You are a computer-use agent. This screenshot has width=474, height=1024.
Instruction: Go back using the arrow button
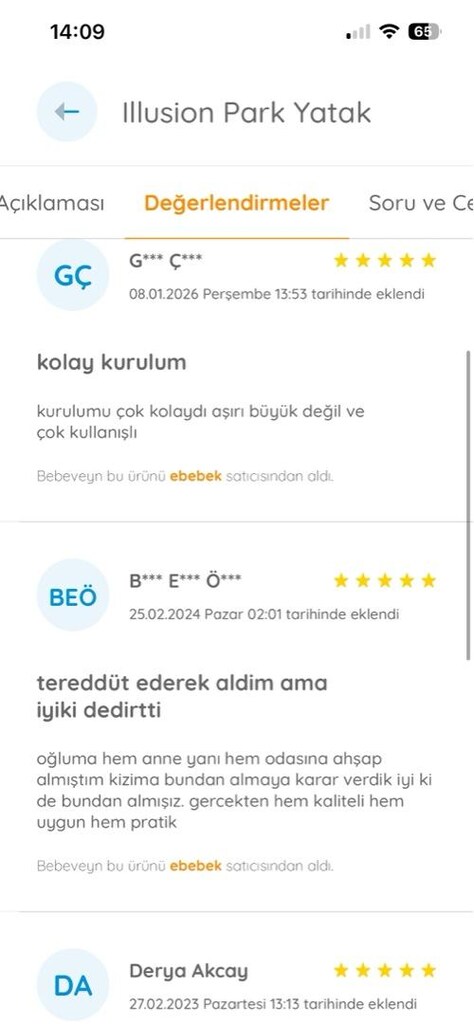67,112
